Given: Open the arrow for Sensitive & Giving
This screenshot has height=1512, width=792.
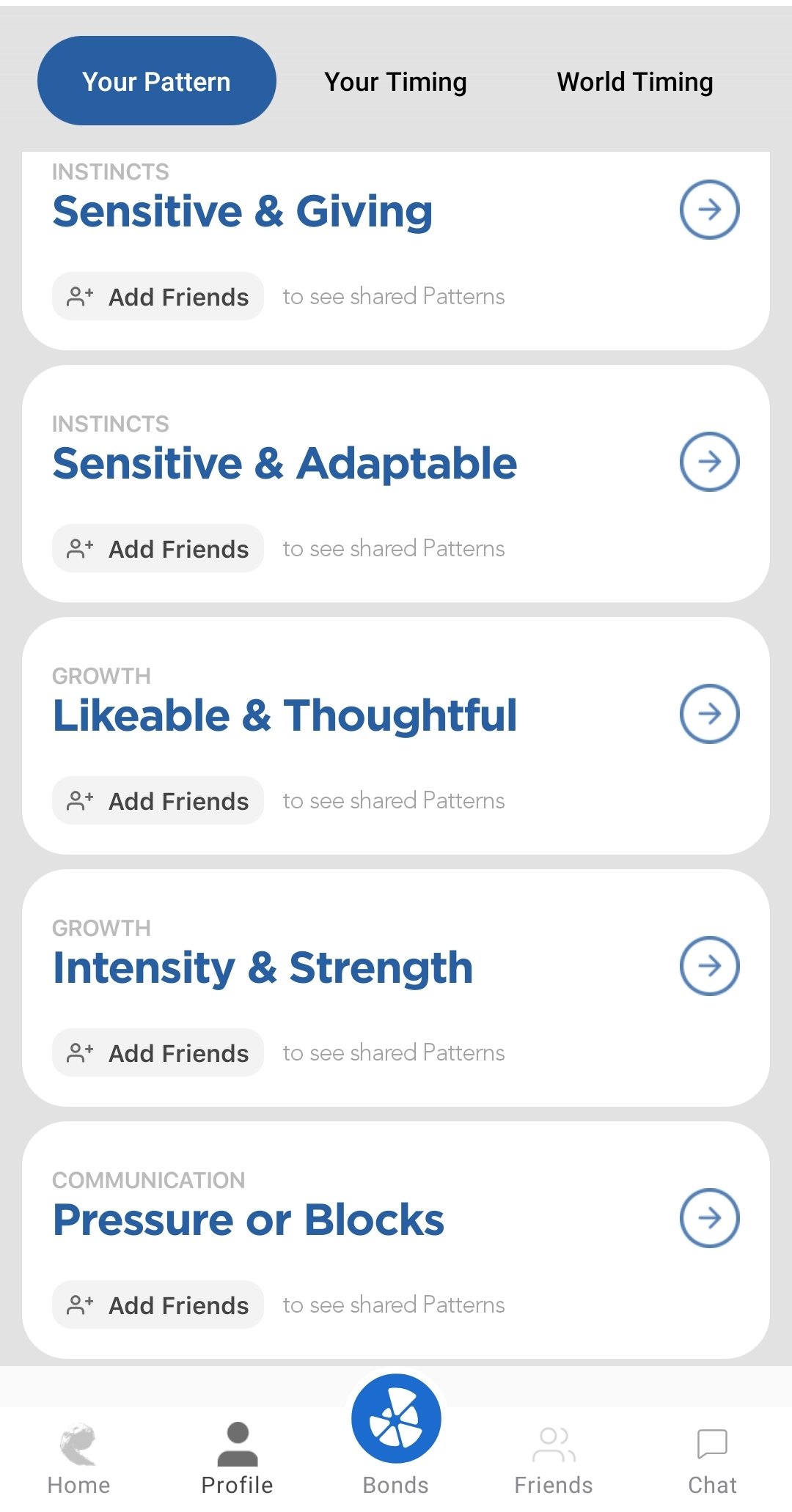Looking at the screenshot, I should (709, 210).
